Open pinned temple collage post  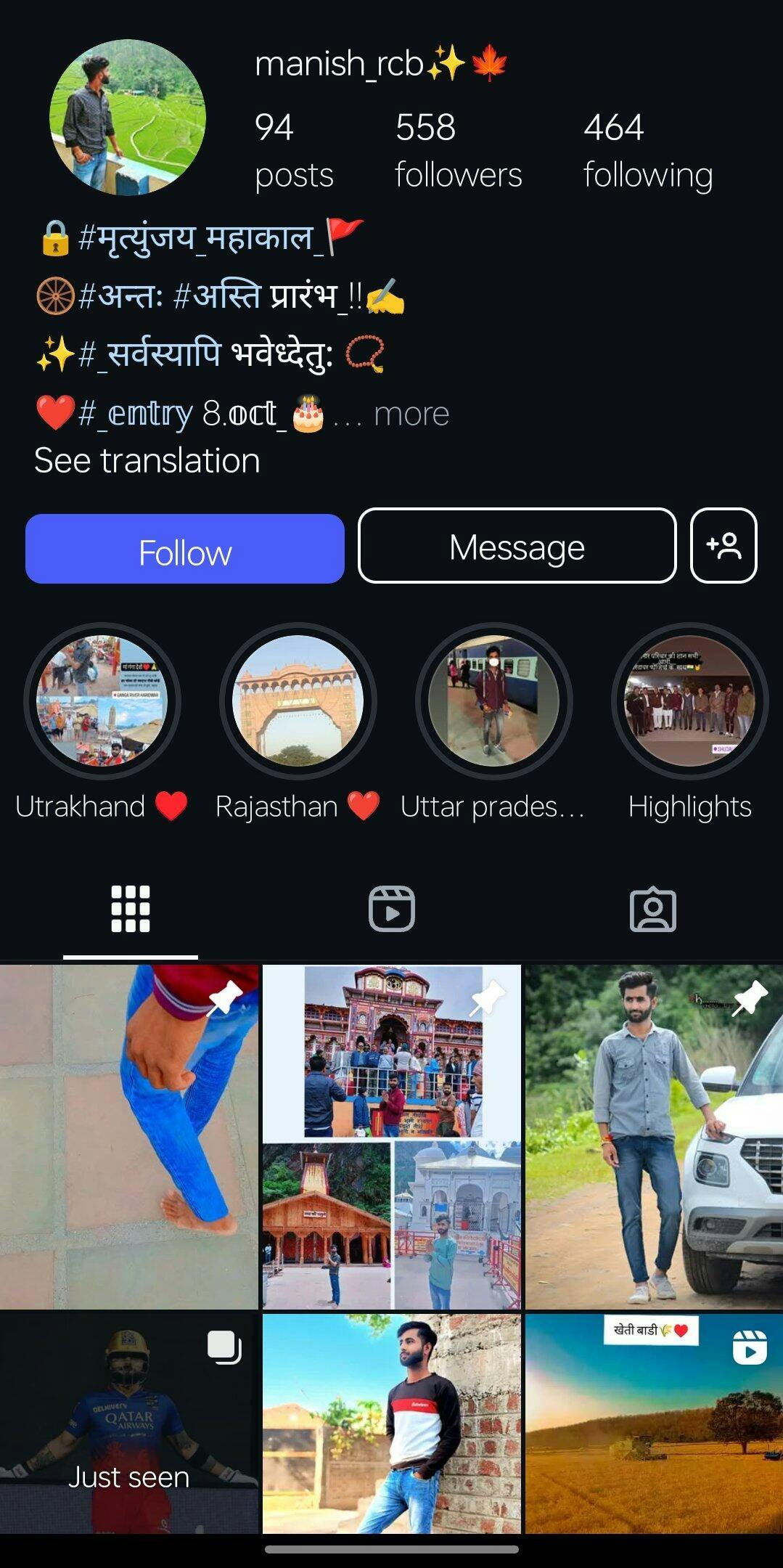(391, 1136)
